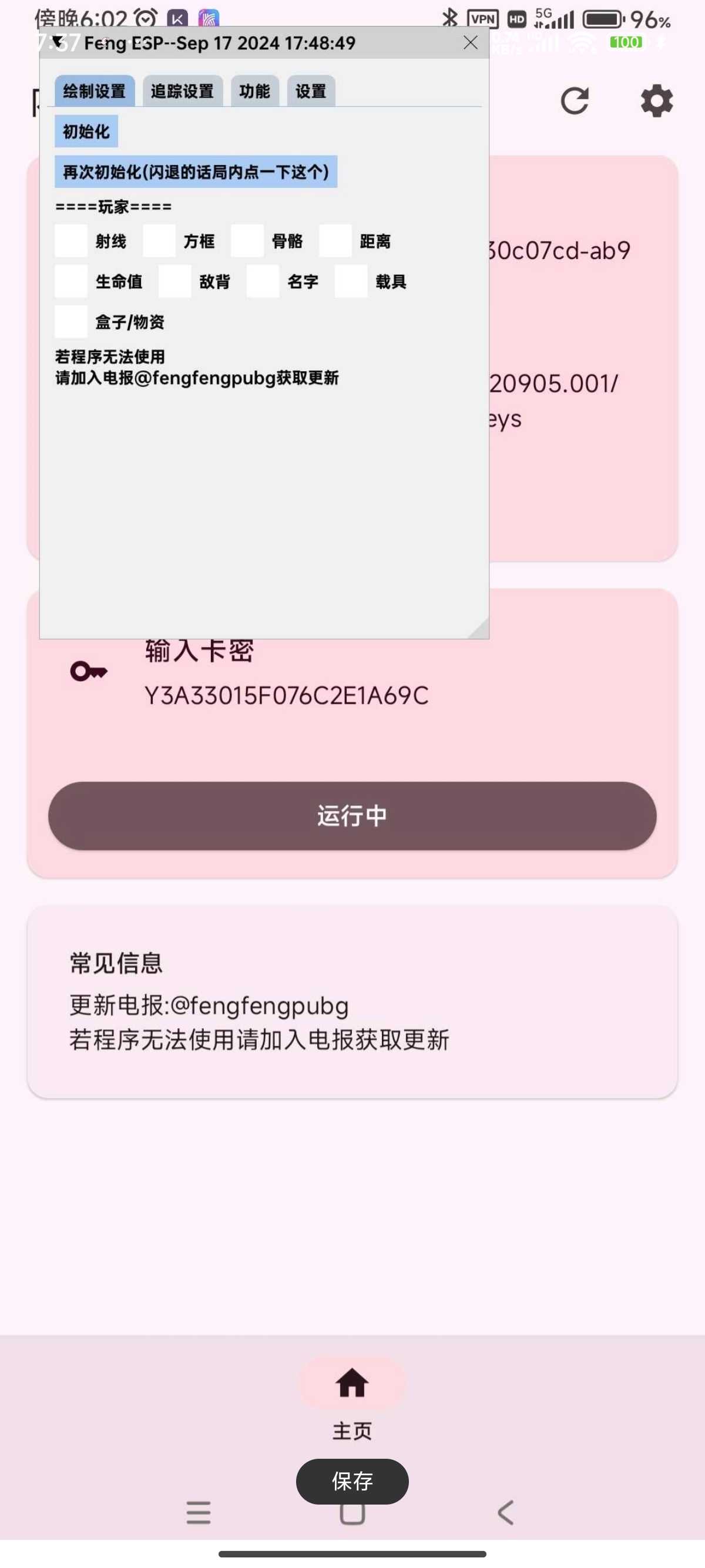Image resolution: width=705 pixels, height=1568 pixels.
Task: Tap 再次初始化 button
Action: [x=196, y=171]
